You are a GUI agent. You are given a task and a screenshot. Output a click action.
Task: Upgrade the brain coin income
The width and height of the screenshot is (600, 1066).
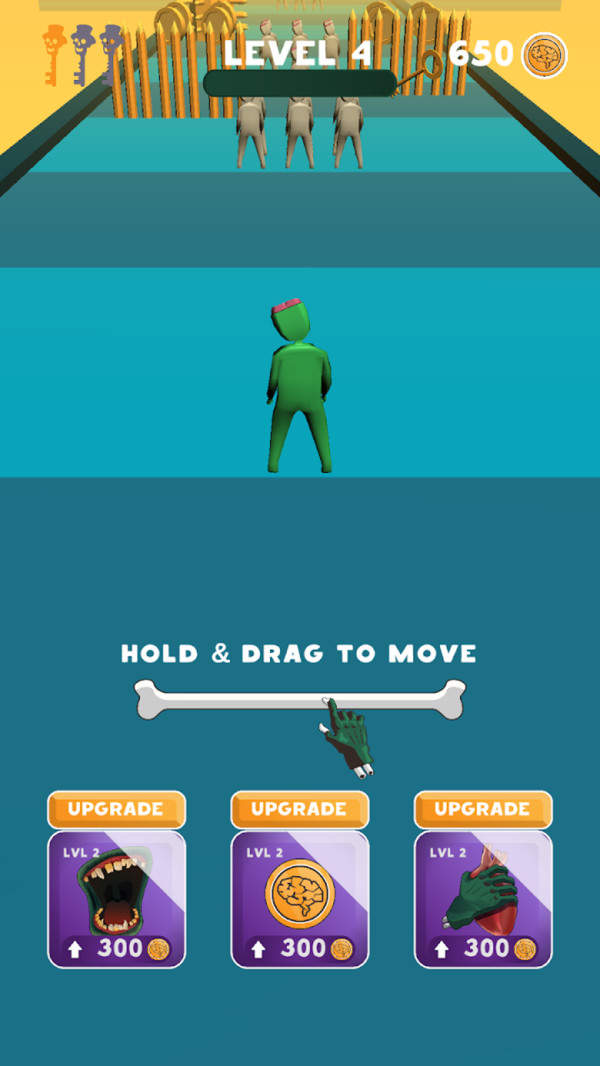[299, 810]
